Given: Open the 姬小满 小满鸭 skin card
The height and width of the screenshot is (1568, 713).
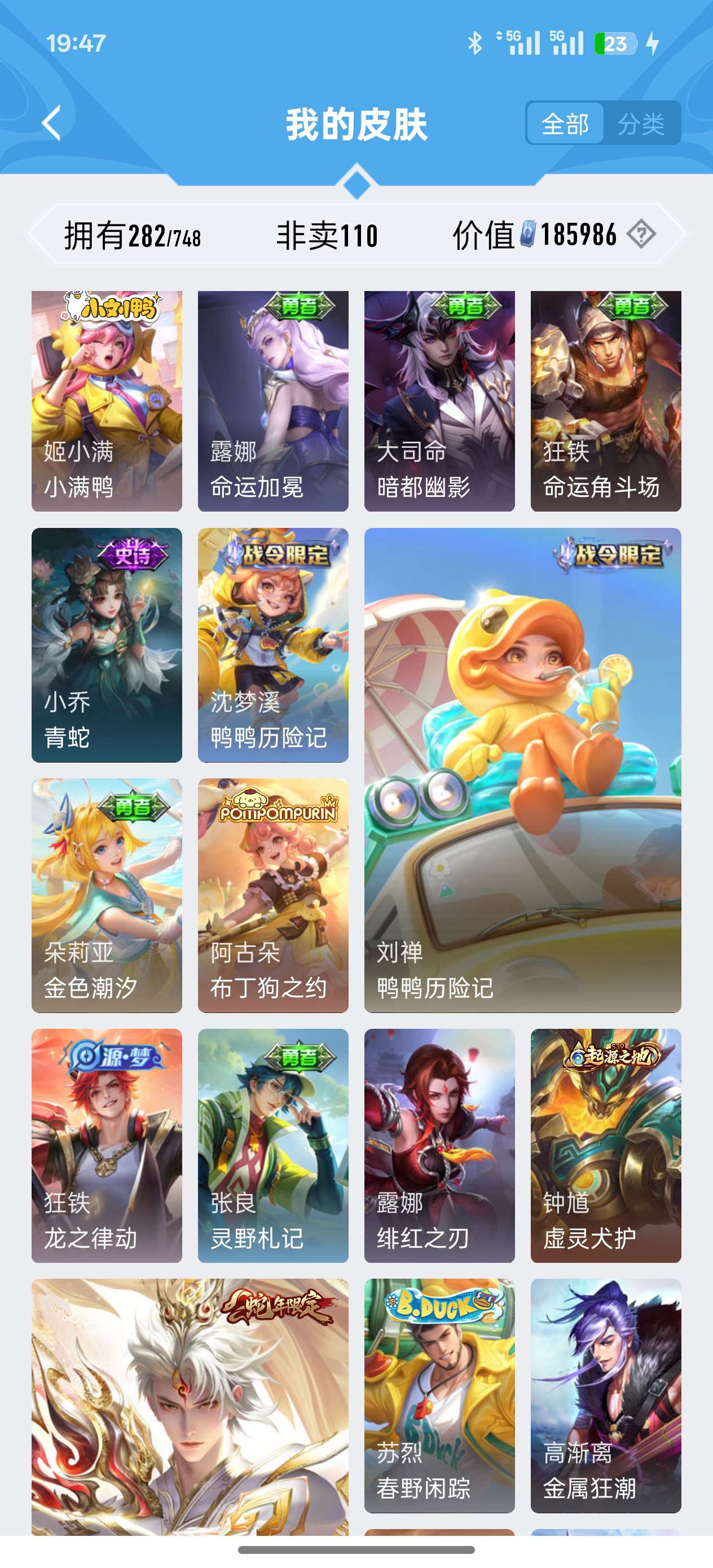Looking at the screenshot, I should (x=107, y=401).
